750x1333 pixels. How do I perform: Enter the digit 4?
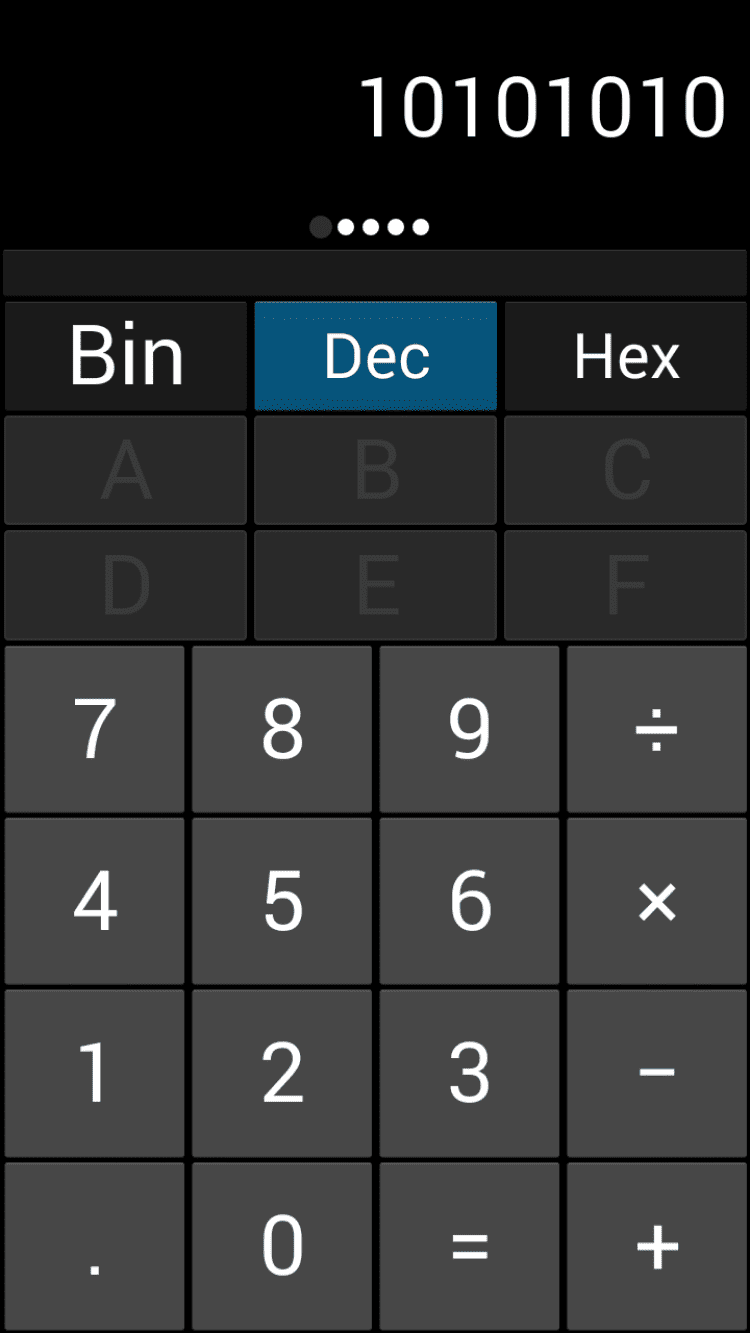95,901
